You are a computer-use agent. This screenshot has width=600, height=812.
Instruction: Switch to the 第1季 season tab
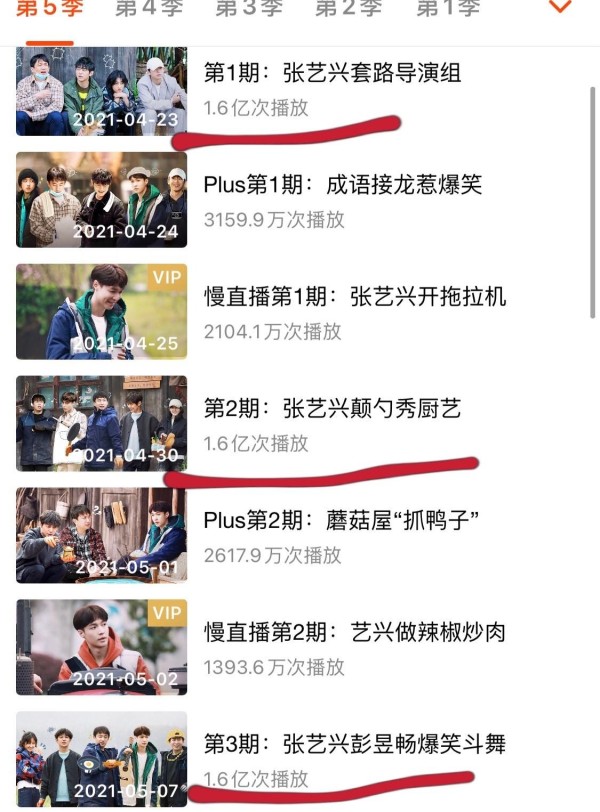pyautogui.click(x=447, y=9)
